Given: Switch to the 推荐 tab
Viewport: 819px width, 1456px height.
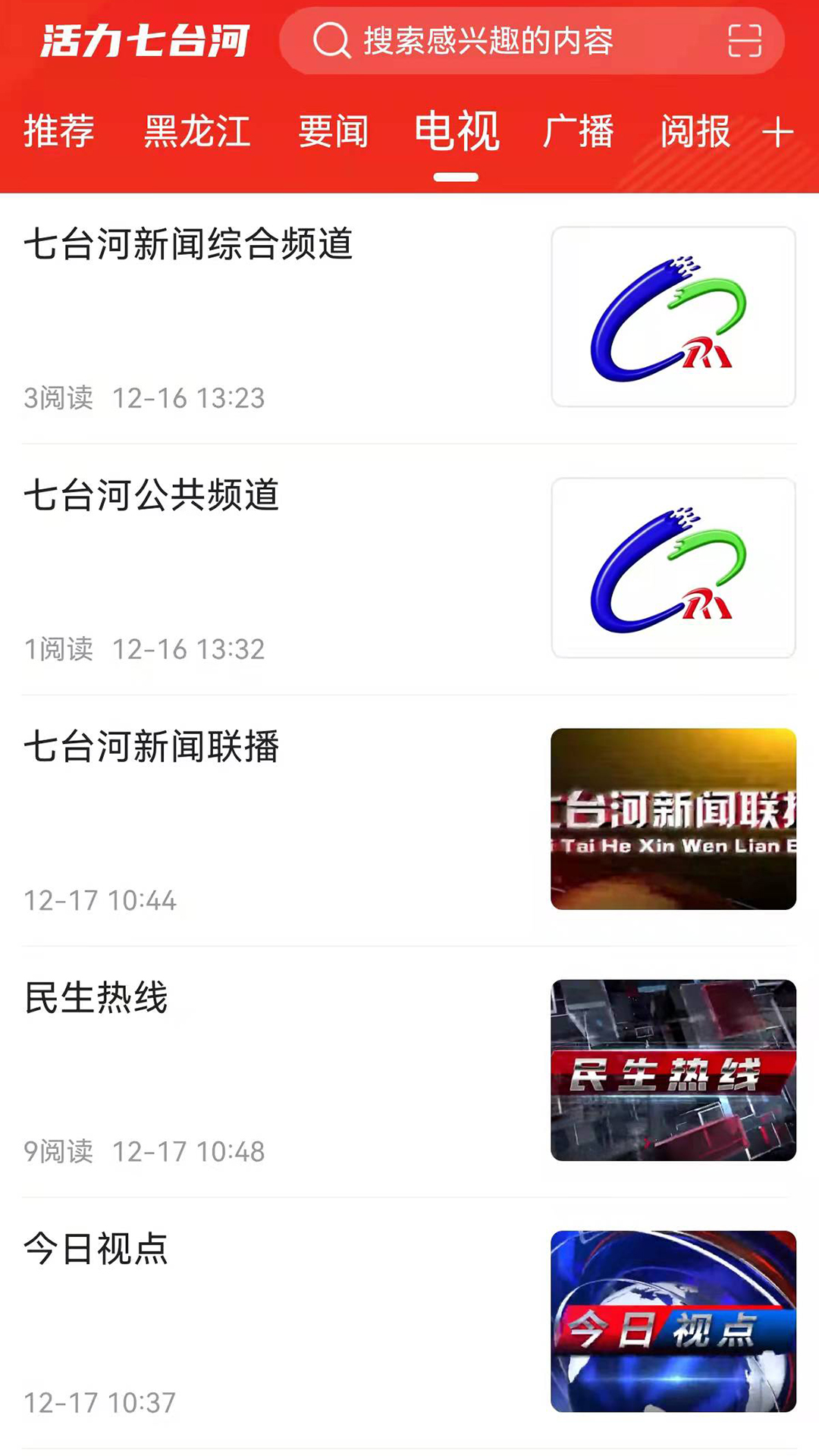Looking at the screenshot, I should [x=58, y=131].
